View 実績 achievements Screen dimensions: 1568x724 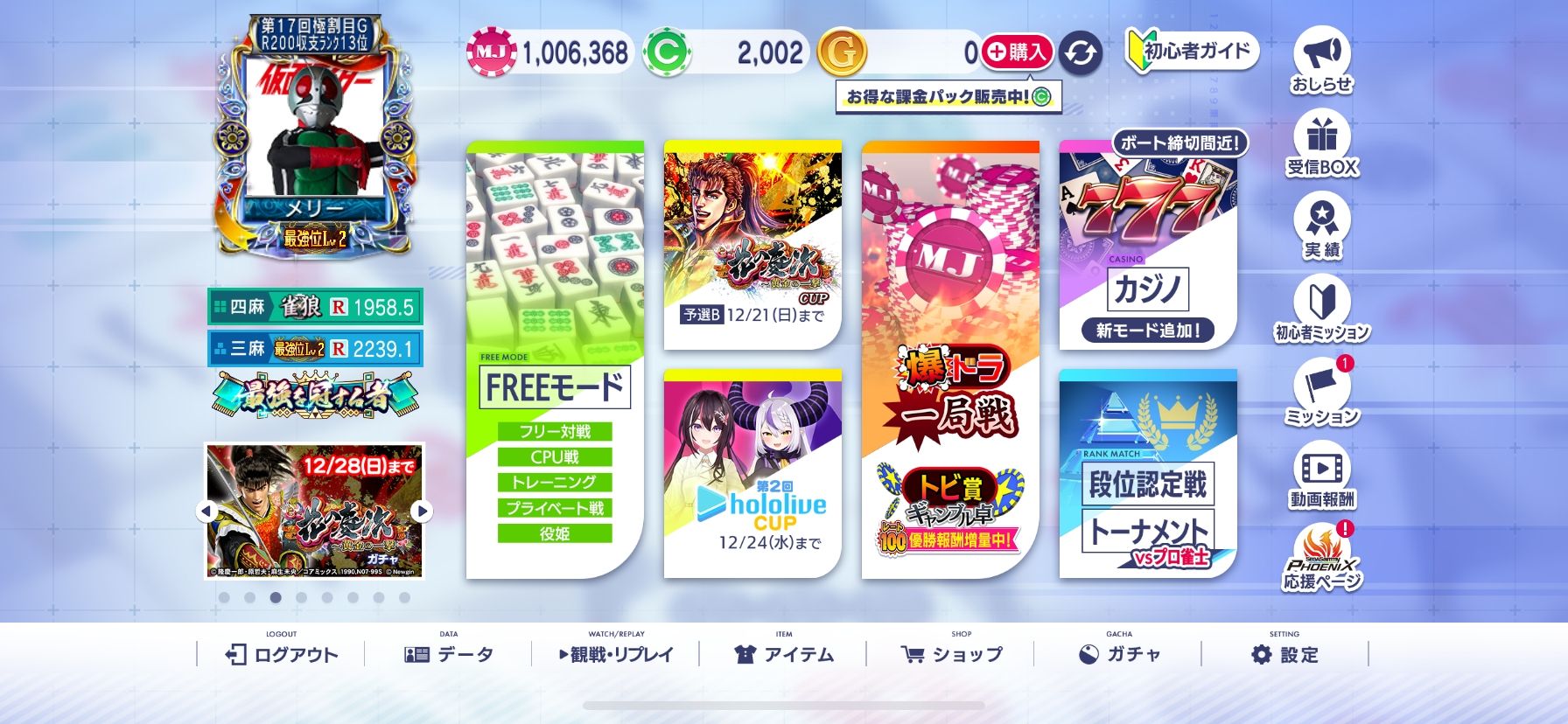(x=1321, y=226)
